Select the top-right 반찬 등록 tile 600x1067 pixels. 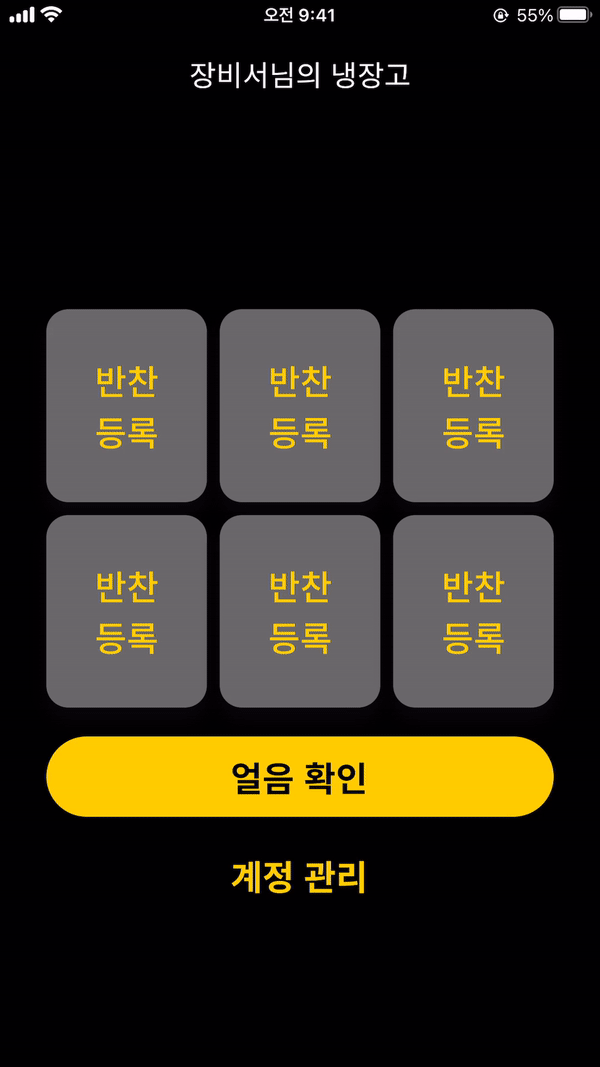473,405
